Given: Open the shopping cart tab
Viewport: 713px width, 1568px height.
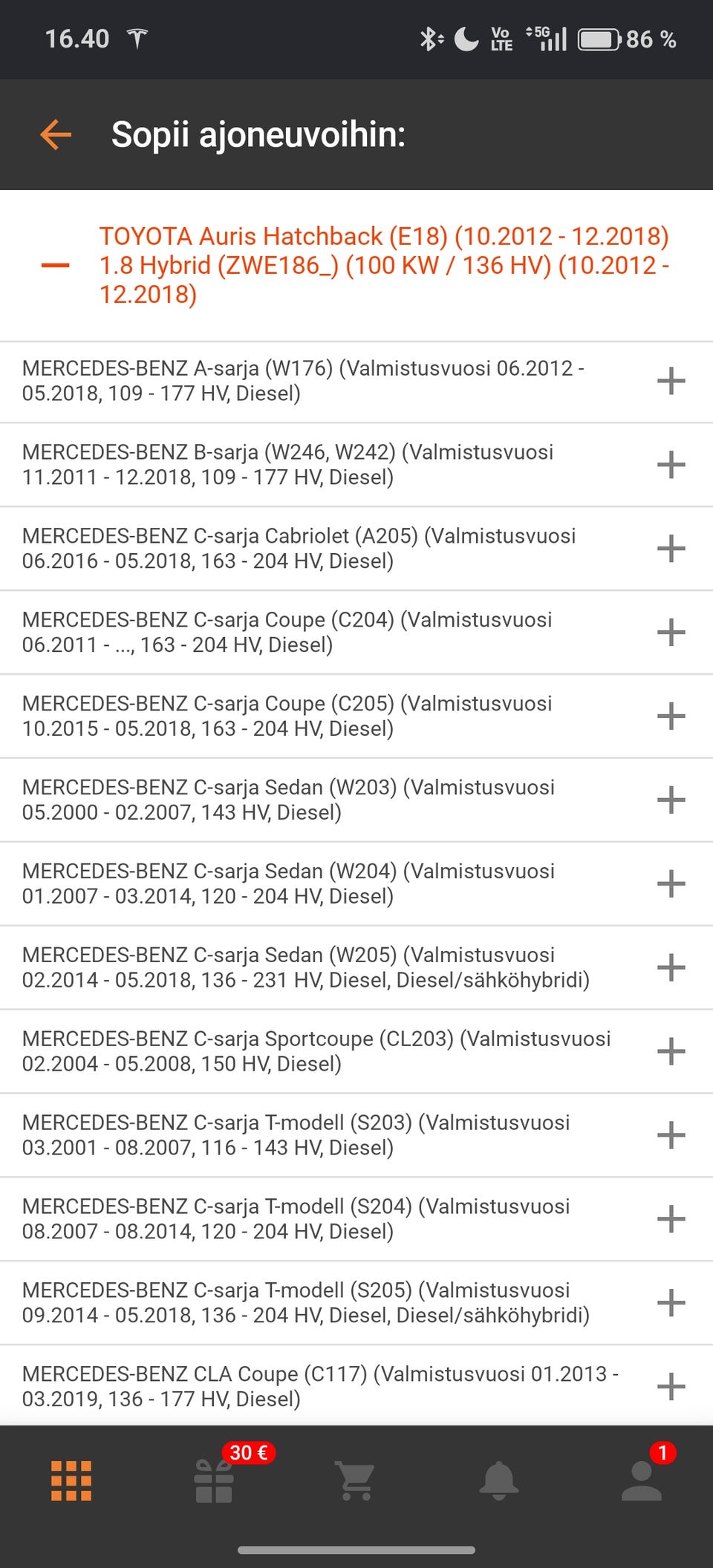Looking at the screenshot, I should (x=356, y=1482).
